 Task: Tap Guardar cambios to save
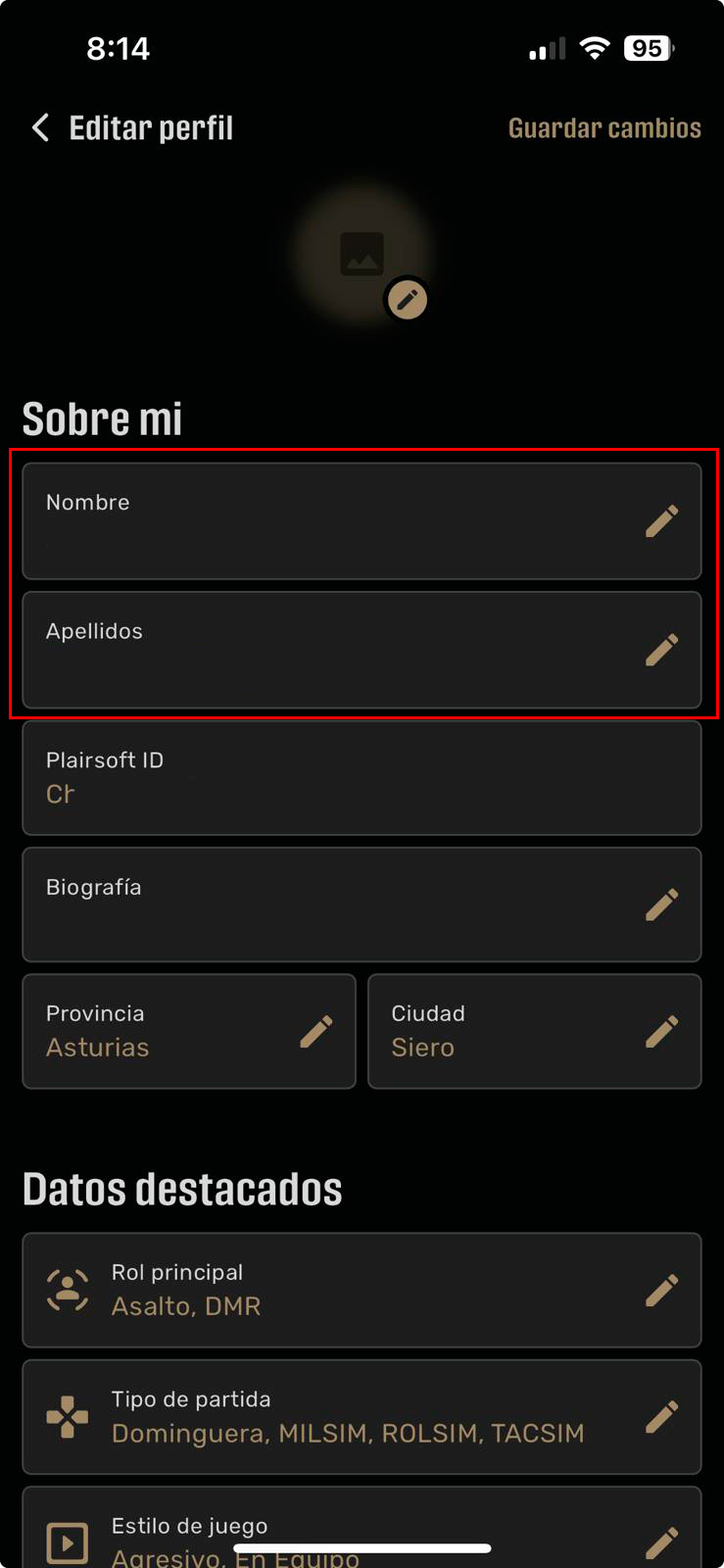pos(603,128)
